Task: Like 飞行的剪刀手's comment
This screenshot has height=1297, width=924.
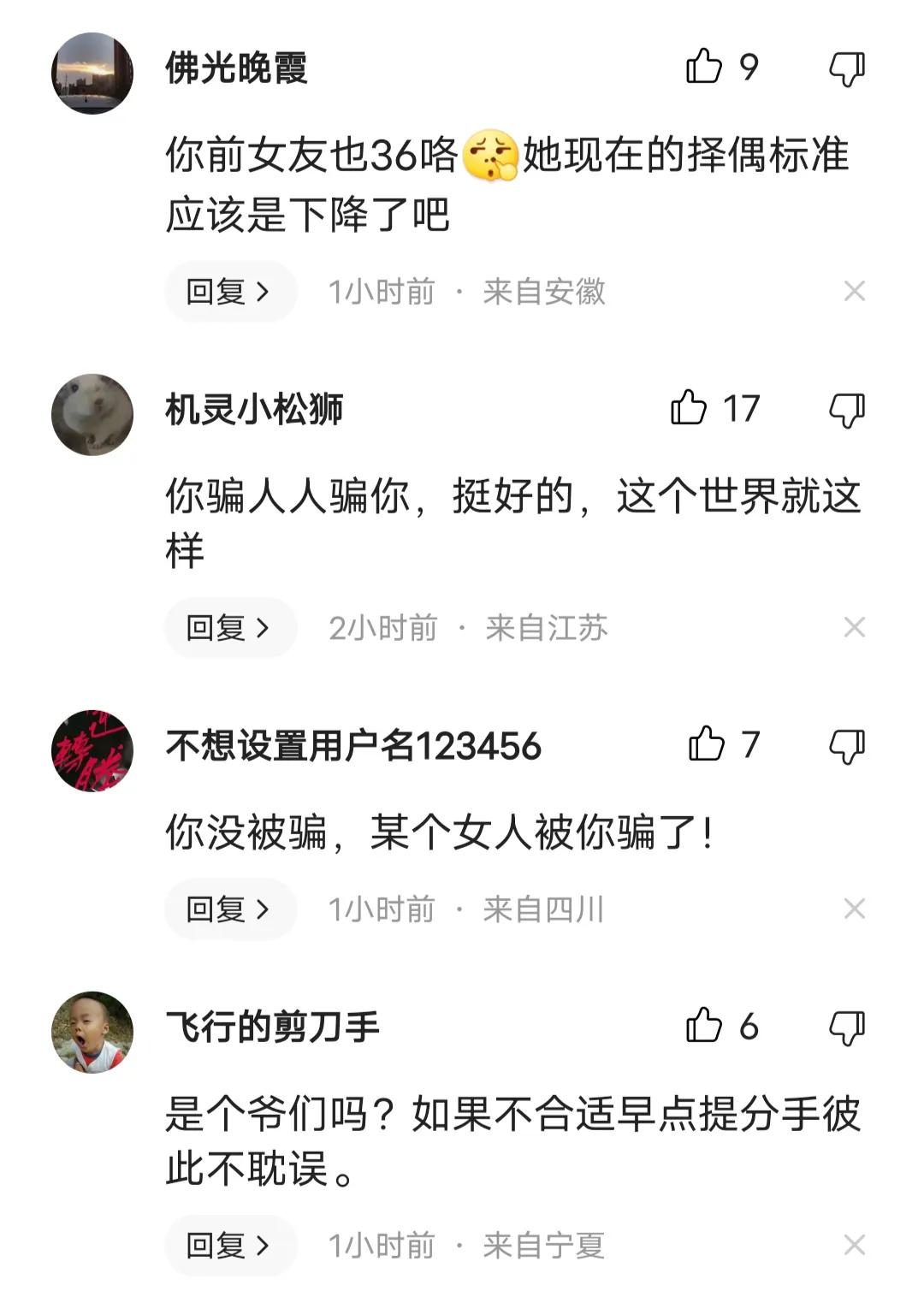Action: point(704,1026)
